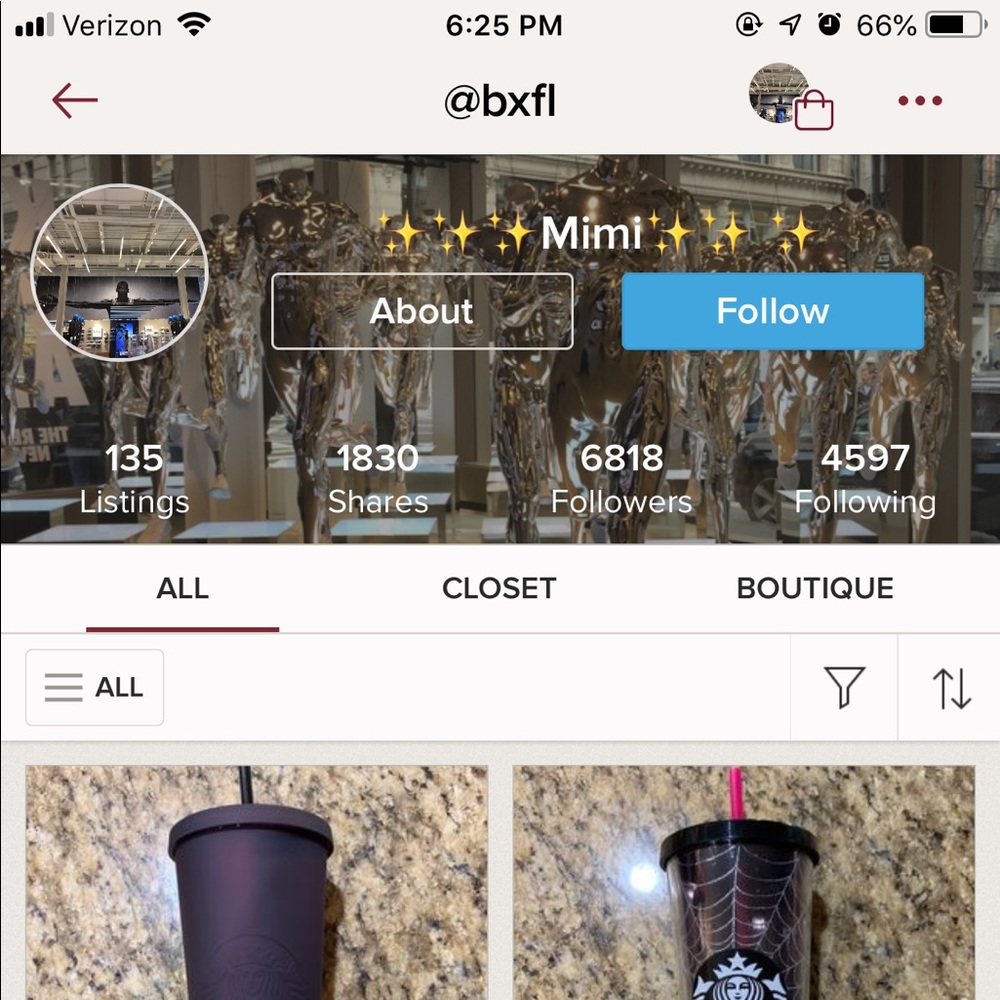Viewport: 1000px width, 1000px height.
Task: Switch to the CLOSET tab
Action: click(498, 588)
